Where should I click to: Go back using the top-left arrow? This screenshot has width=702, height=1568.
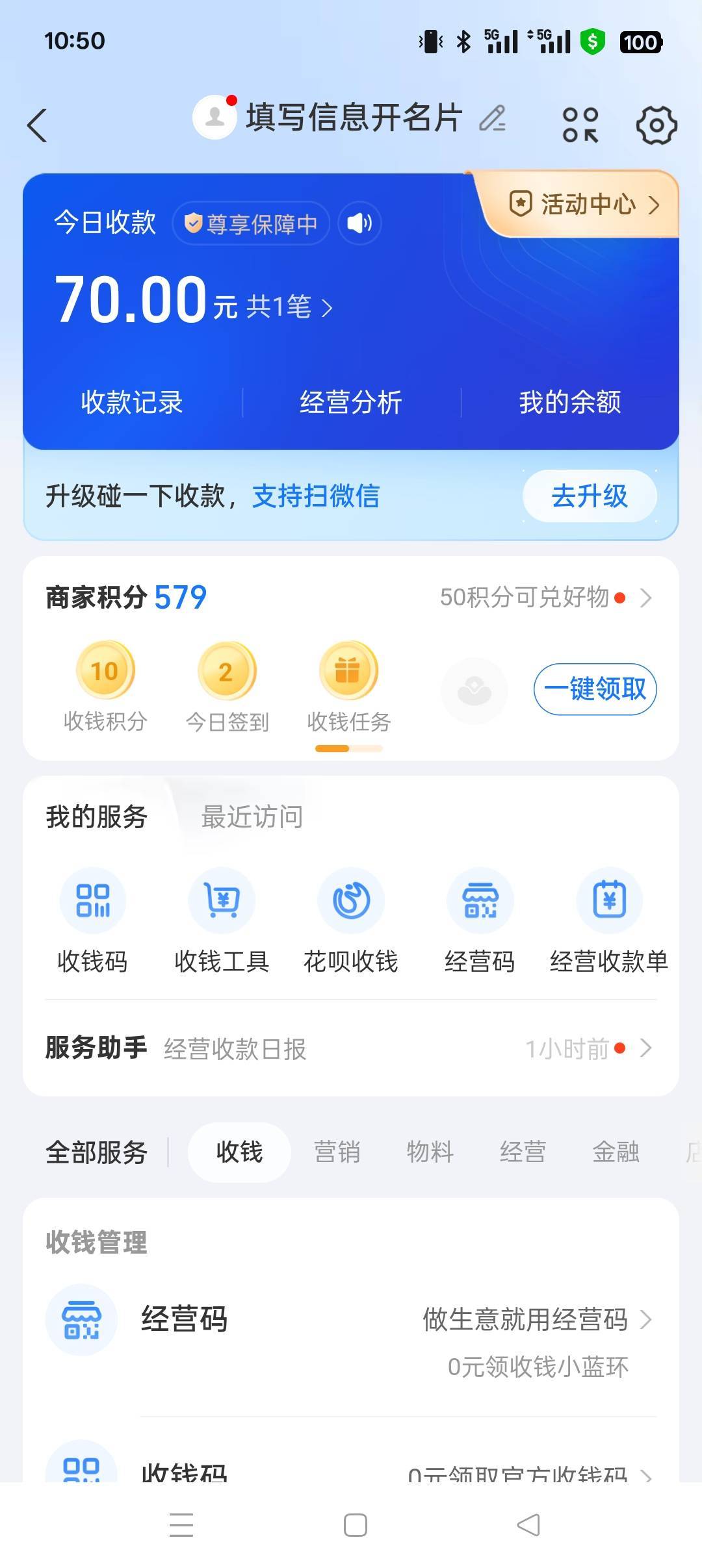tap(37, 125)
